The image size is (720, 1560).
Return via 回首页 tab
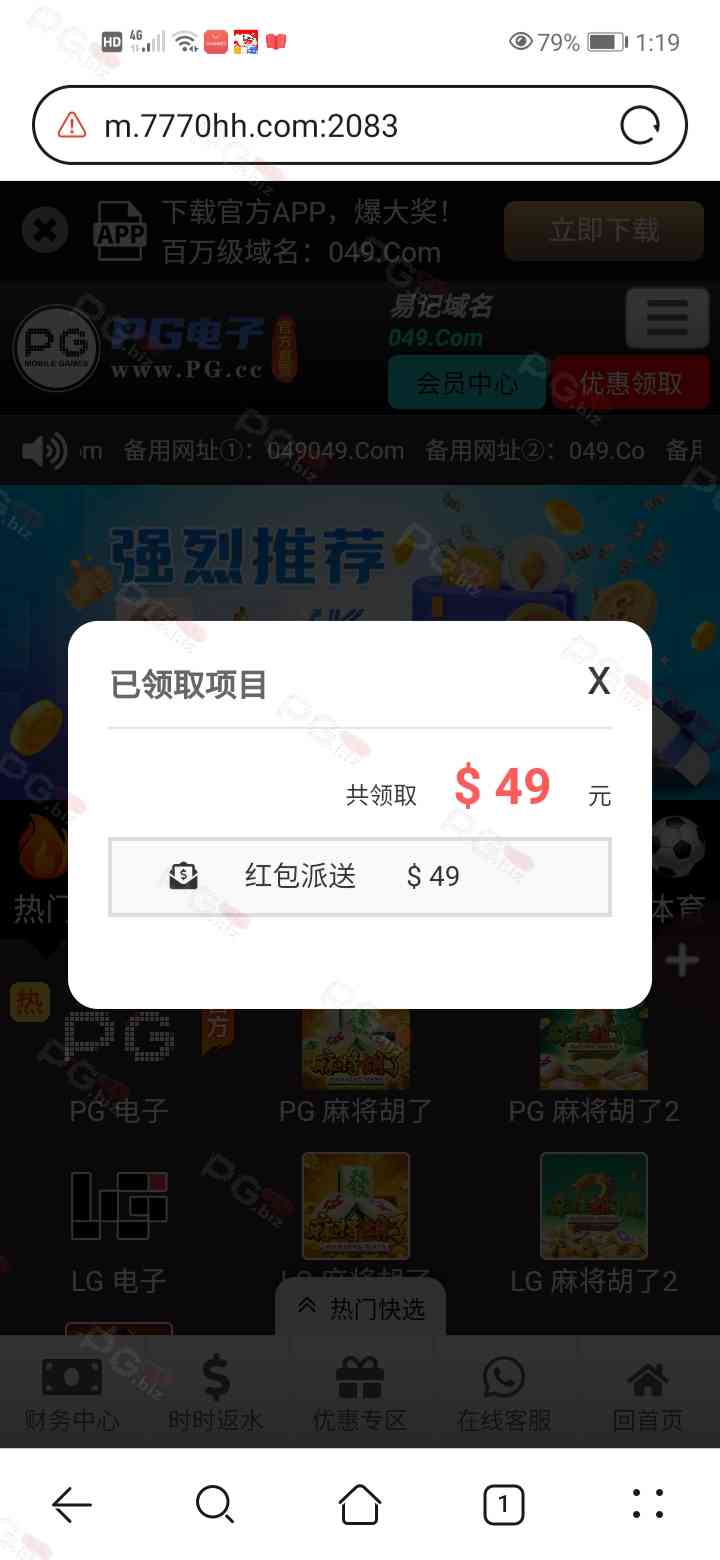(647, 1395)
